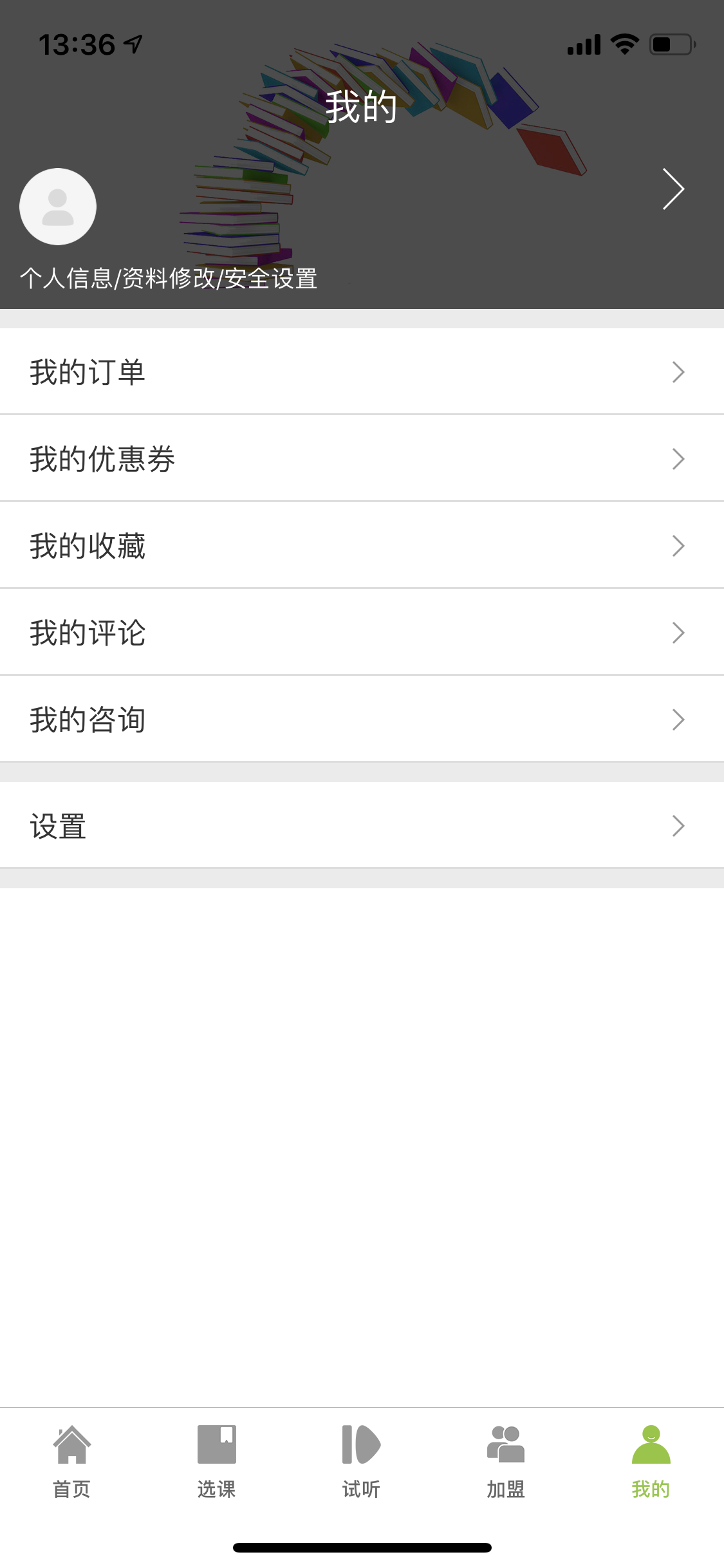View 我的优惠券 coupons
Image resolution: width=724 pixels, height=1568 pixels.
point(362,459)
